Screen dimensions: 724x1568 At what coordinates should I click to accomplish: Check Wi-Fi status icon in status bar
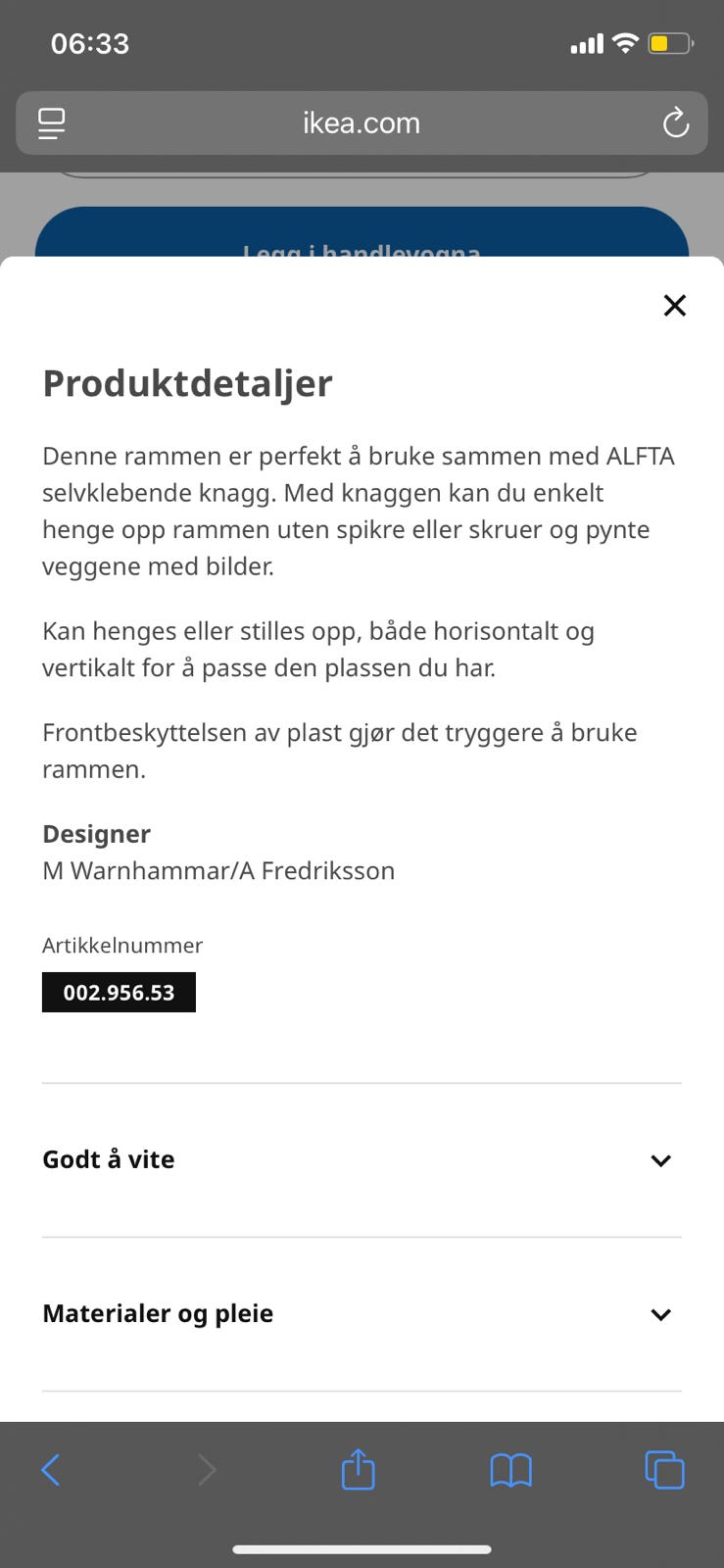[x=627, y=42]
